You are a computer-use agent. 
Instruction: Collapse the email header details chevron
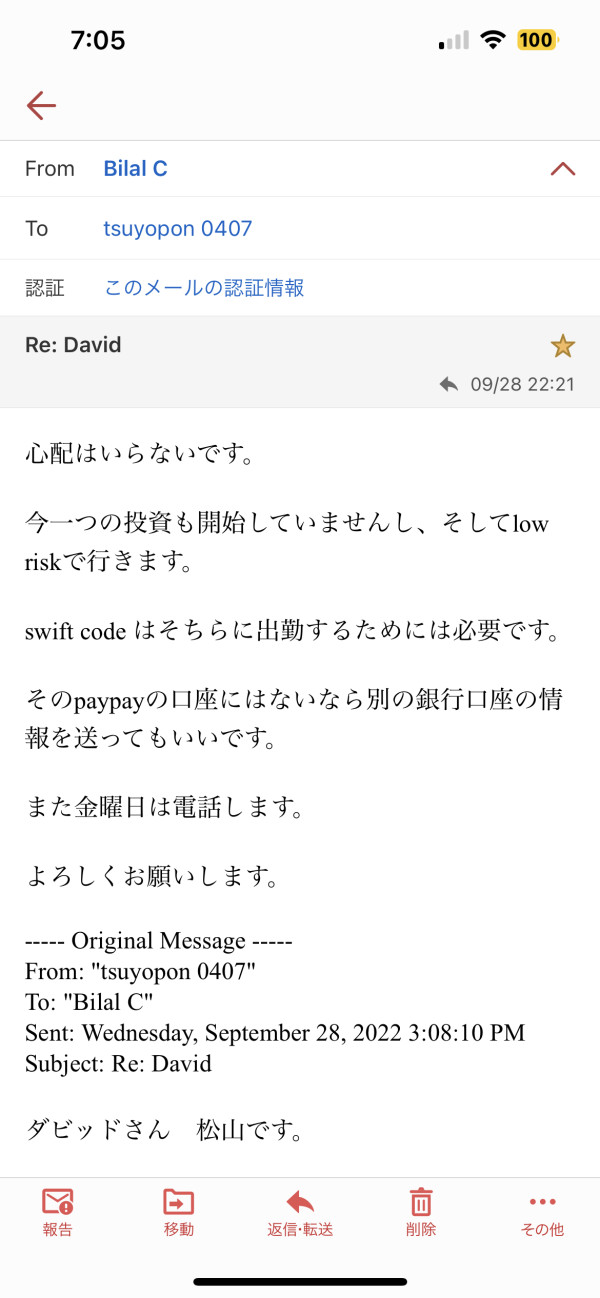click(x=563, y=169)
